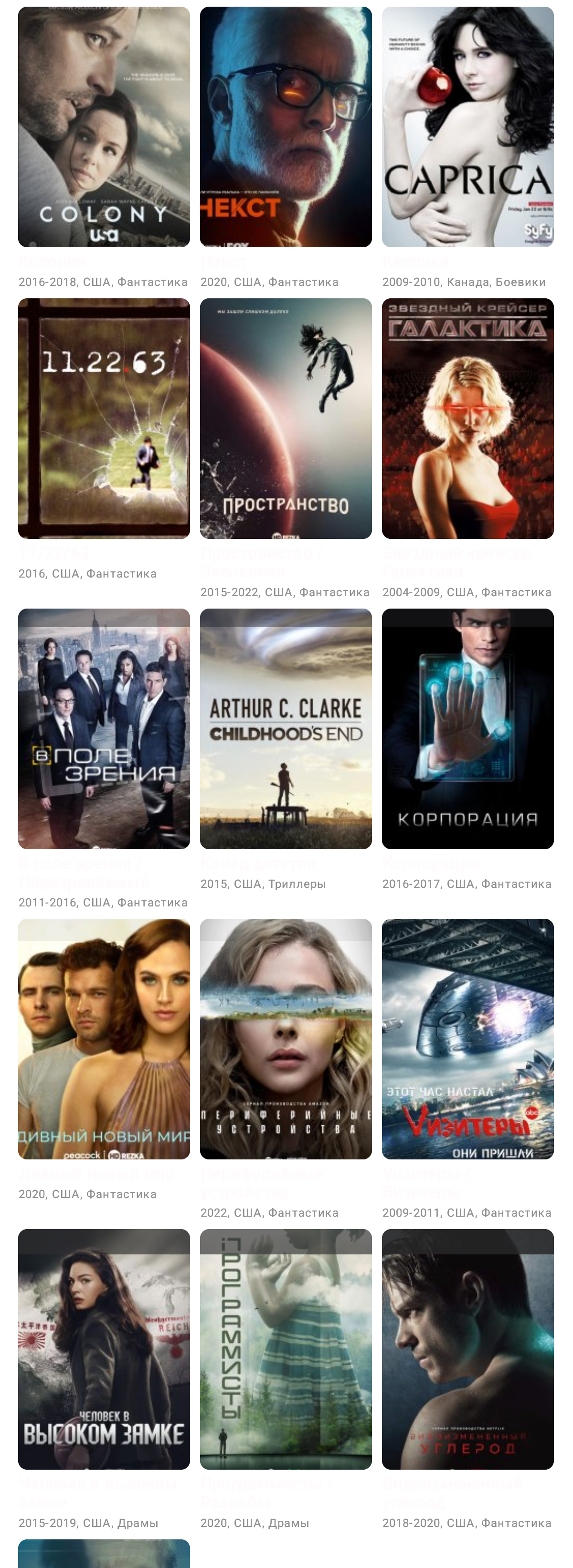Open the 11/22/63 series

pyautogui.click(x=104, y=418)
